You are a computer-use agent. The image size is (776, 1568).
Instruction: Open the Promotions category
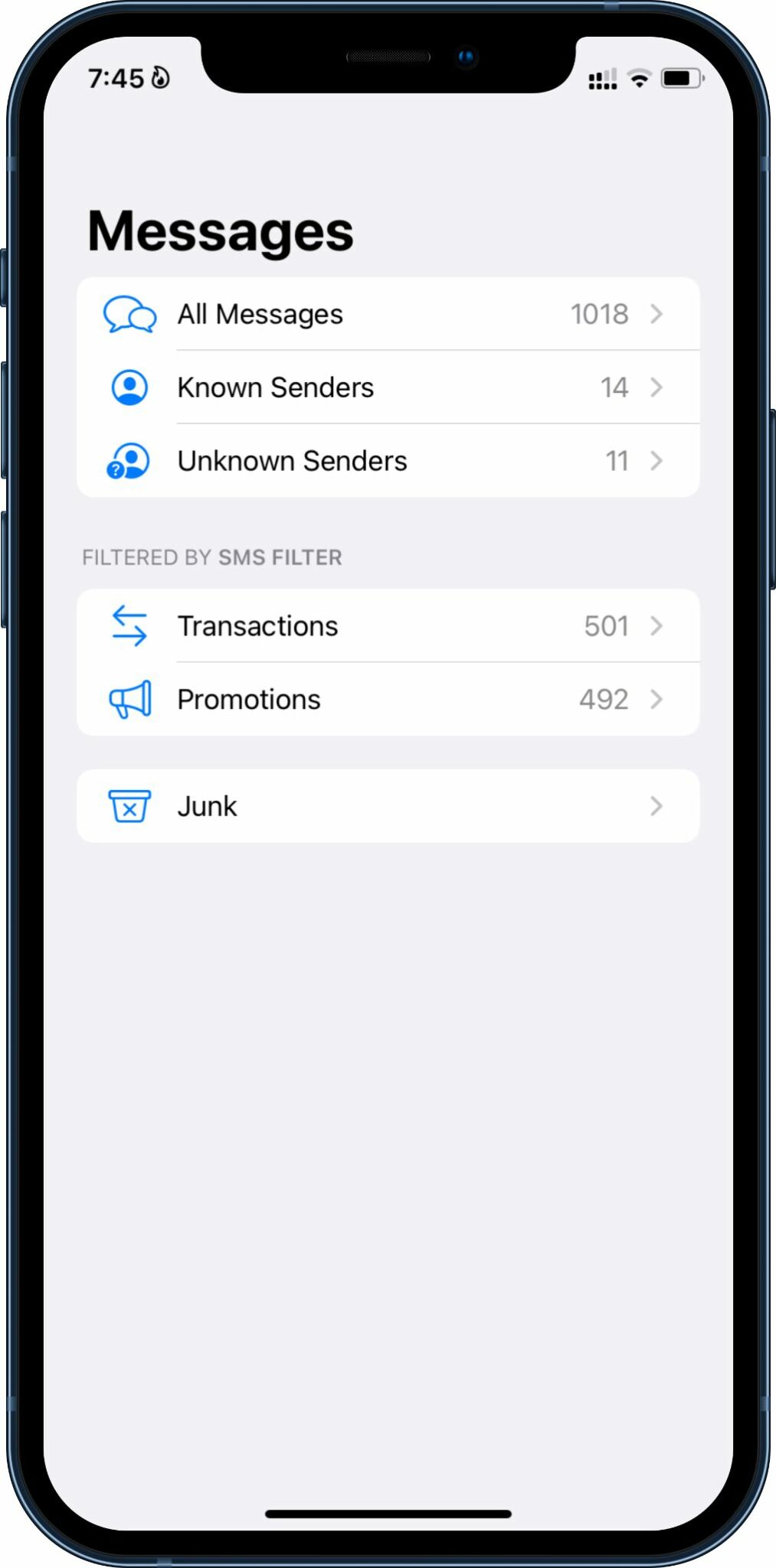point(387,700)
